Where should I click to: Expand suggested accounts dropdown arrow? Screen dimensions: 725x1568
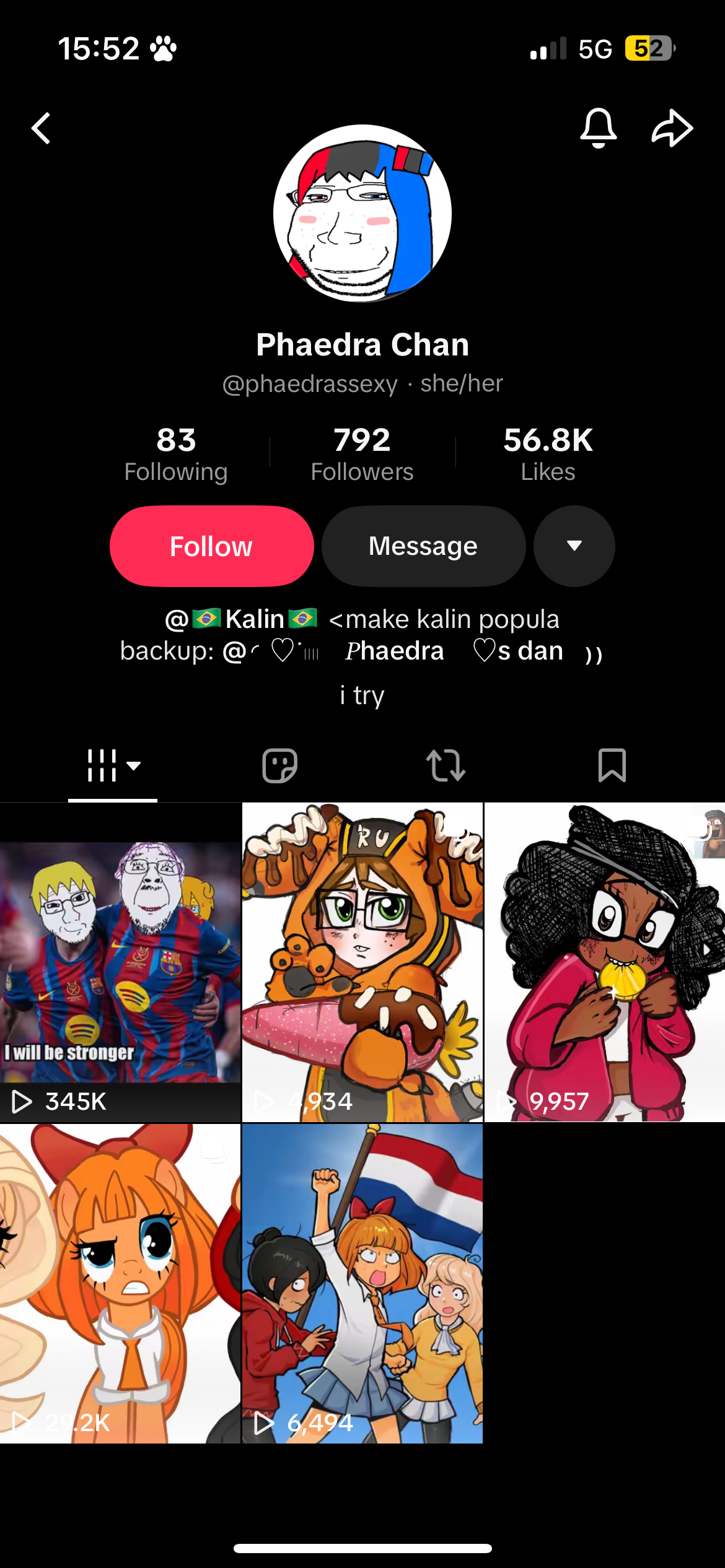coord(574,546)
